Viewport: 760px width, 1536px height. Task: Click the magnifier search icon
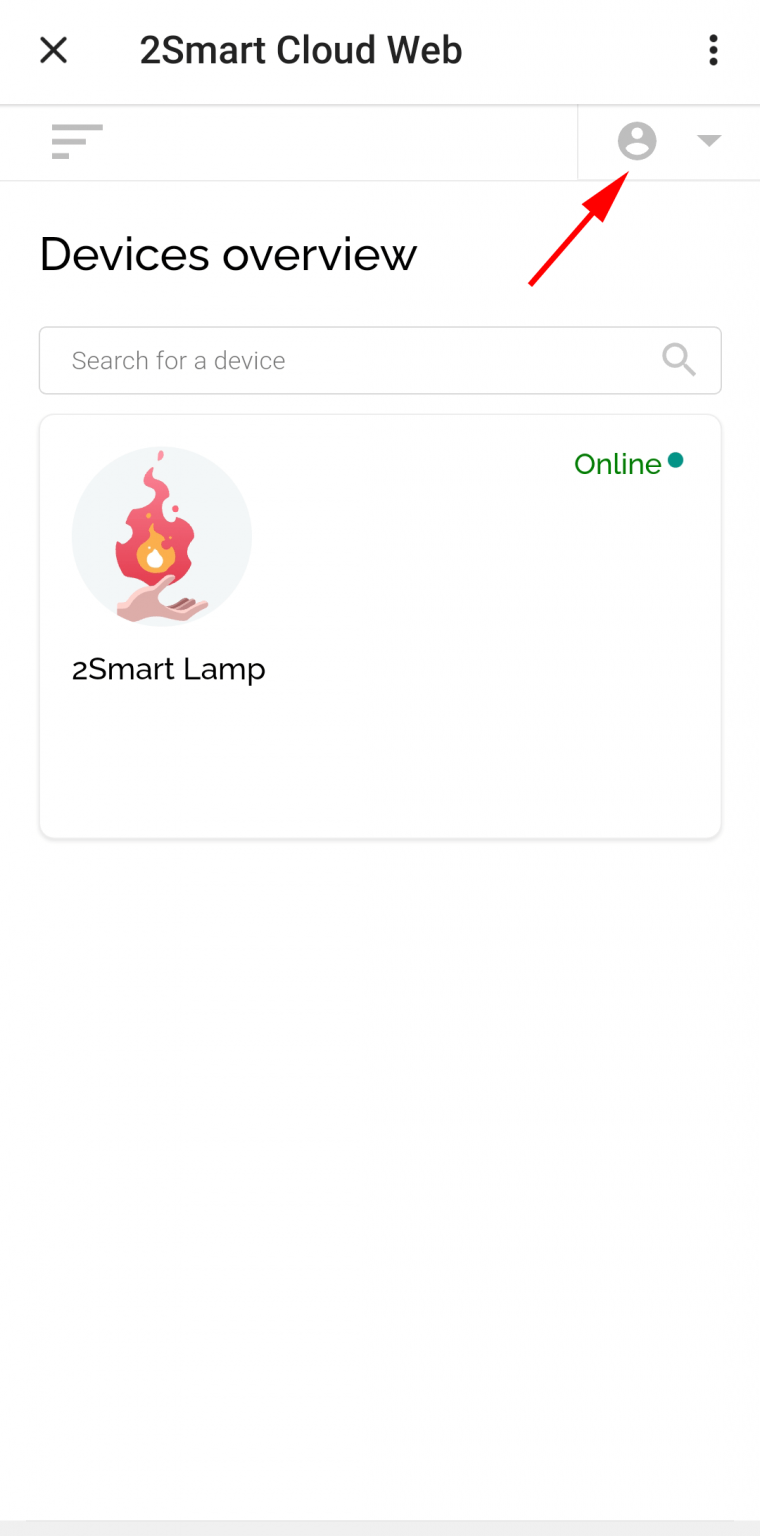click(679, 360)
